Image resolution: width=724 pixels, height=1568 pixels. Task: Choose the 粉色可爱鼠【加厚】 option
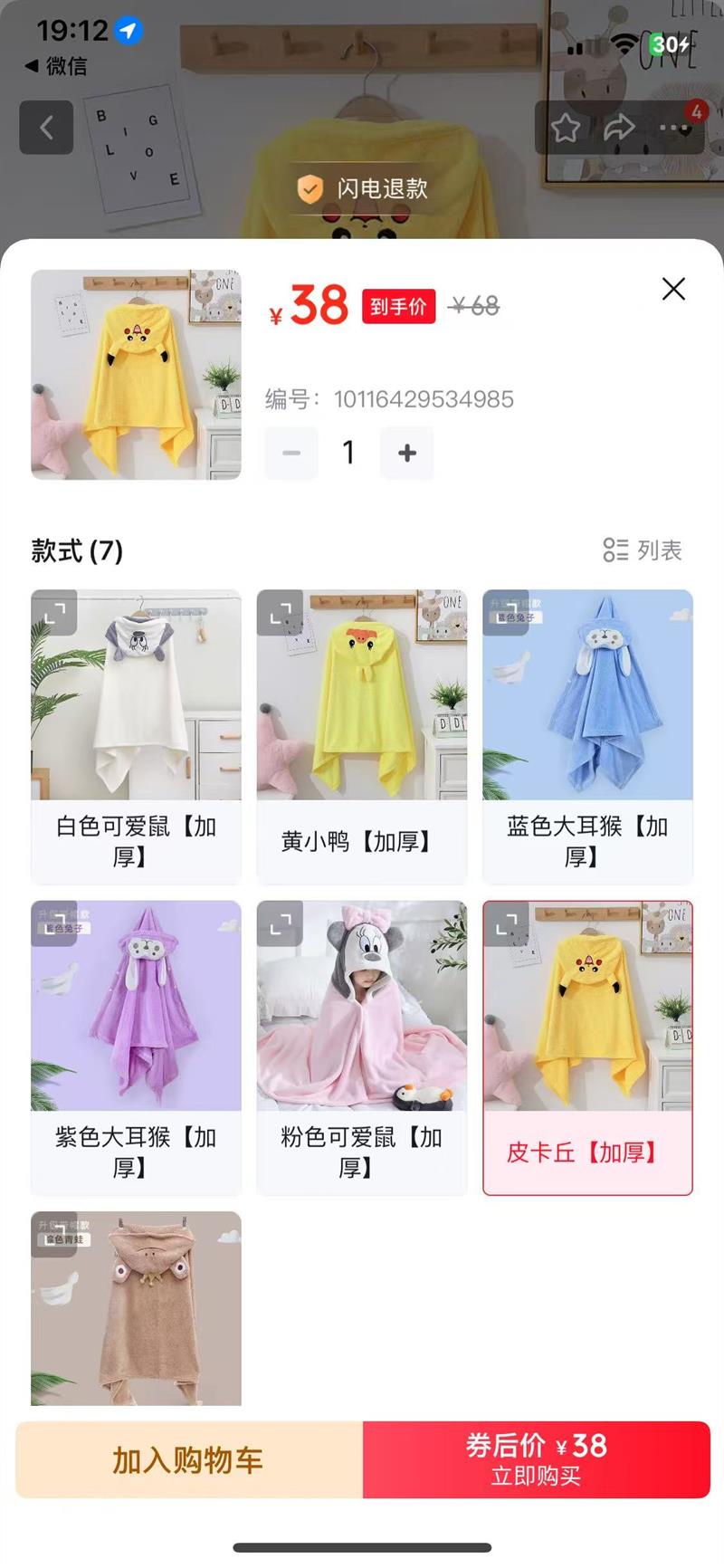point(362,1048)
